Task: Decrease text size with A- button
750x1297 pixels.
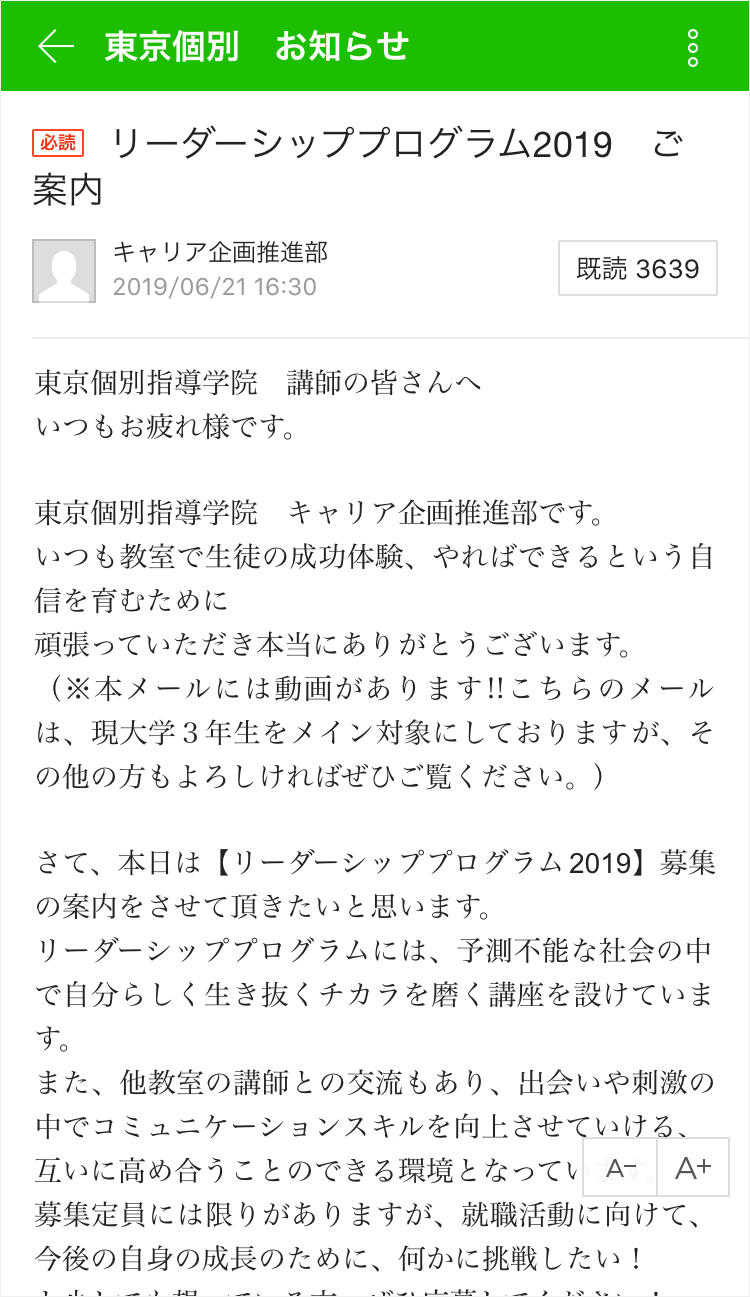Action: tap(621, 1167)
